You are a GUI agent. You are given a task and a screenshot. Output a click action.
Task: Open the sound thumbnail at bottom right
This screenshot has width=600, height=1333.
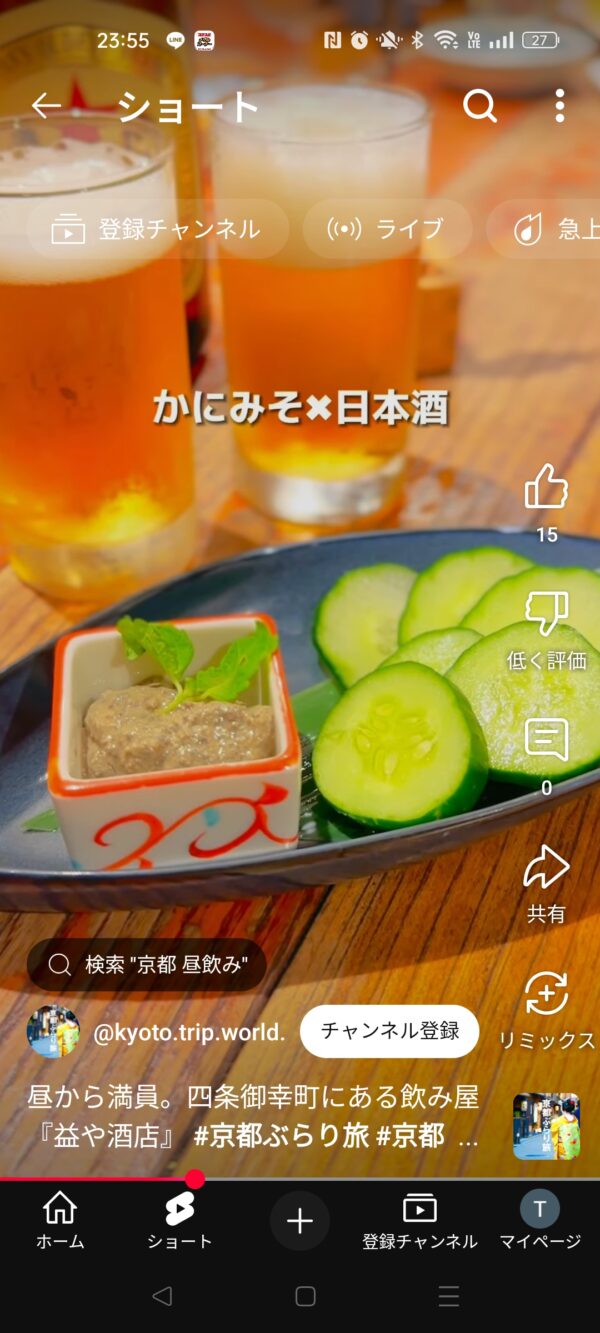click(546, 1126)
